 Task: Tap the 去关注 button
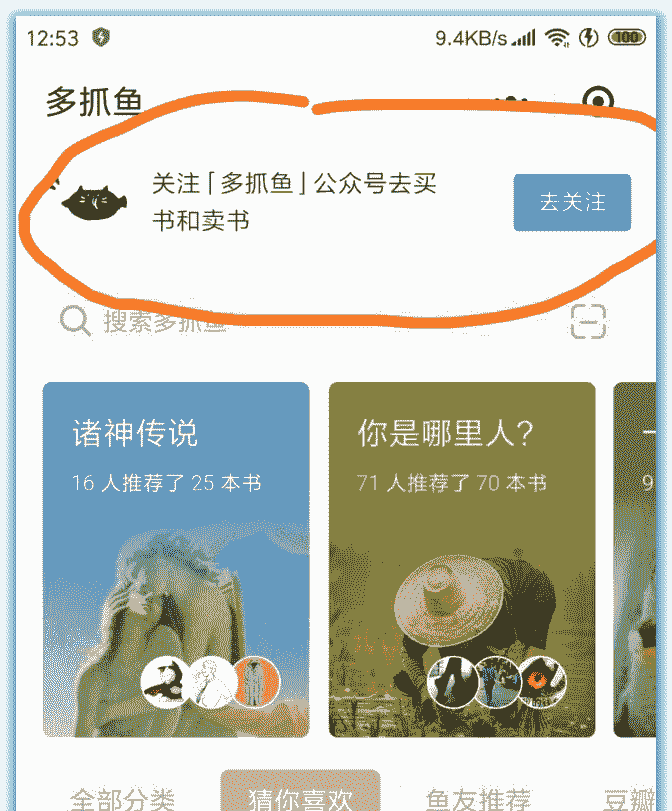point(572,202)
